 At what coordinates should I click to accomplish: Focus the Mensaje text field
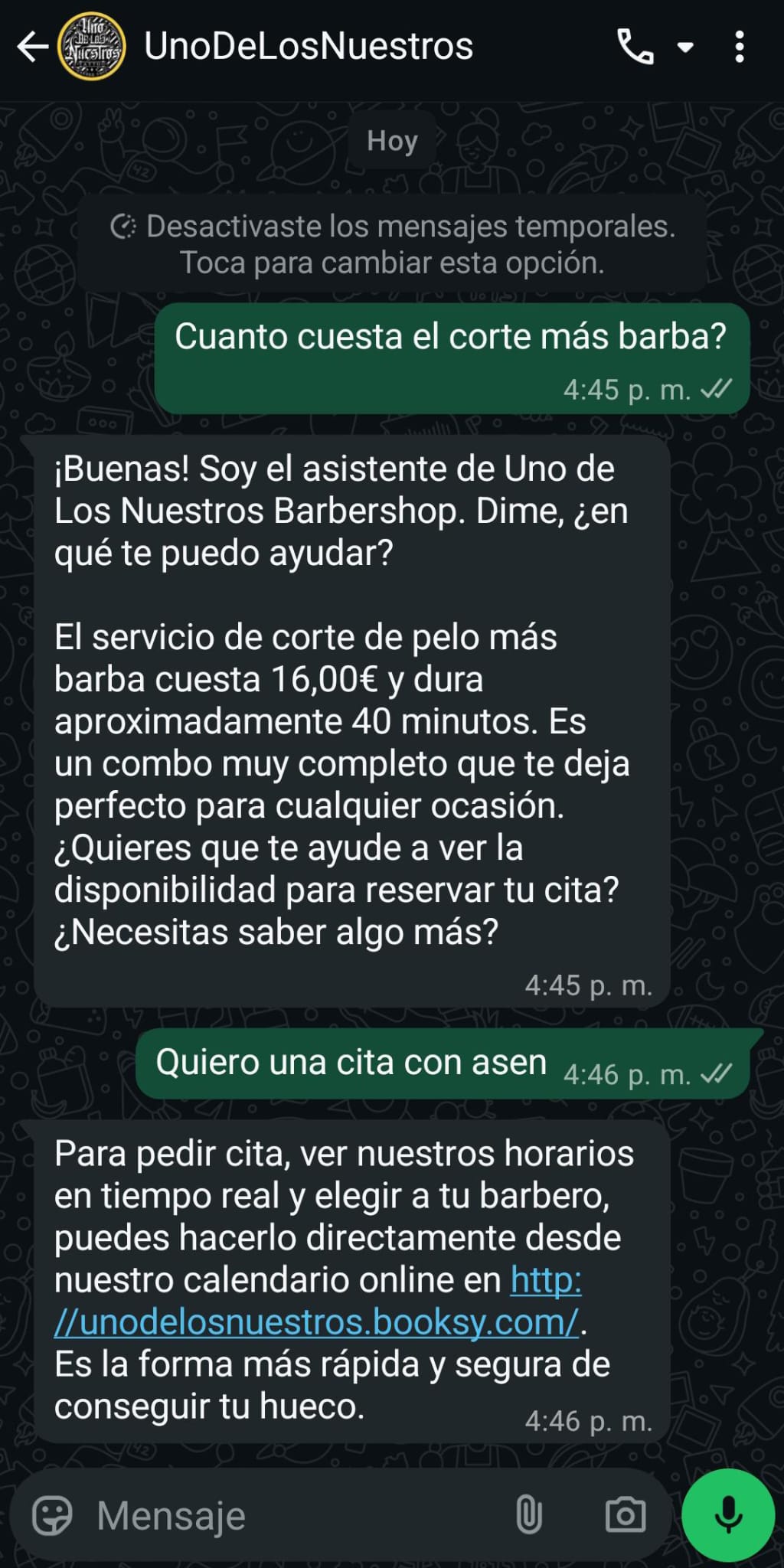pyautogui.click(x=291, y=1515)
